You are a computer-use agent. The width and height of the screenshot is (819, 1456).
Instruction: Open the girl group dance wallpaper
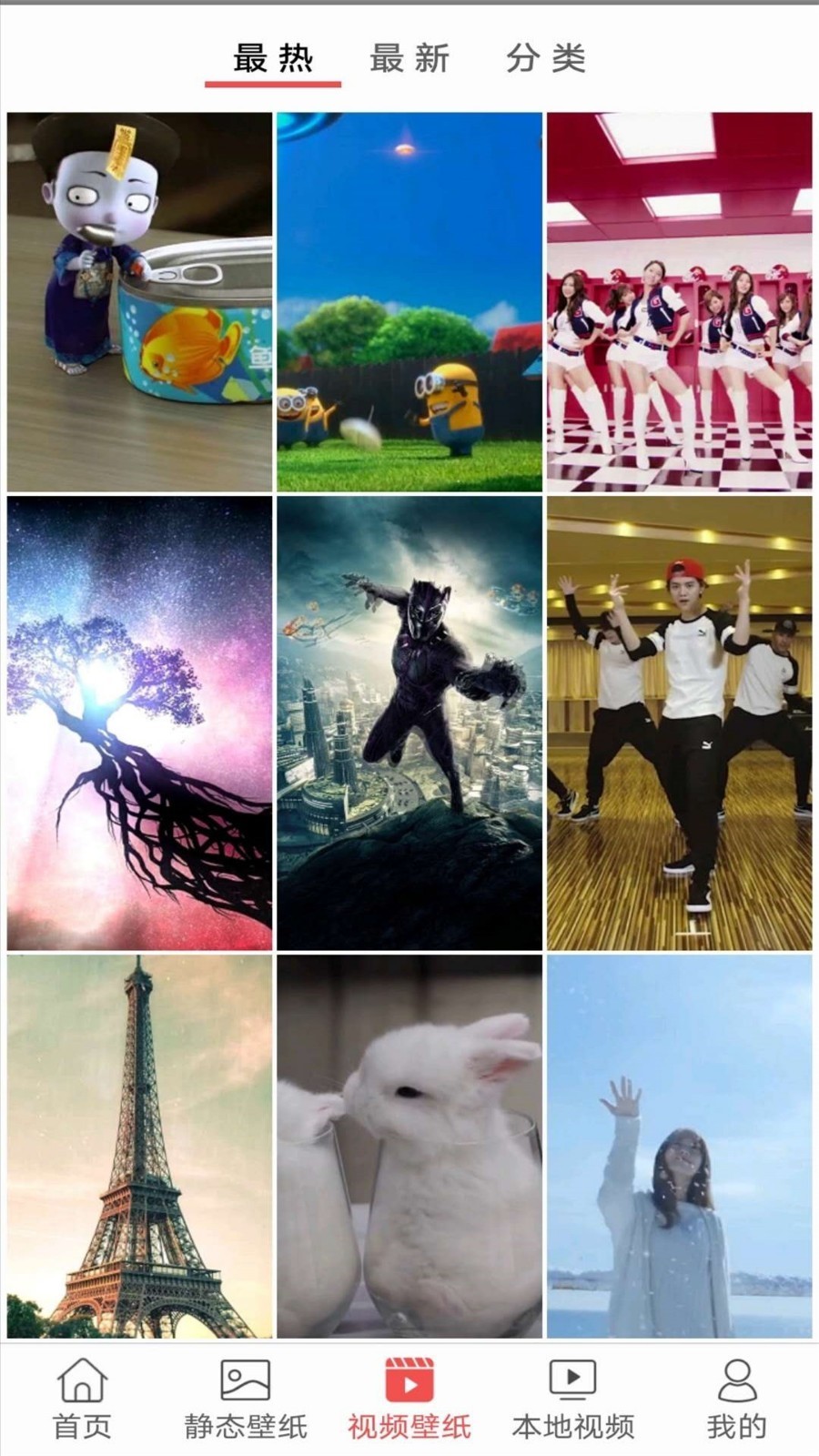point(679,301)
